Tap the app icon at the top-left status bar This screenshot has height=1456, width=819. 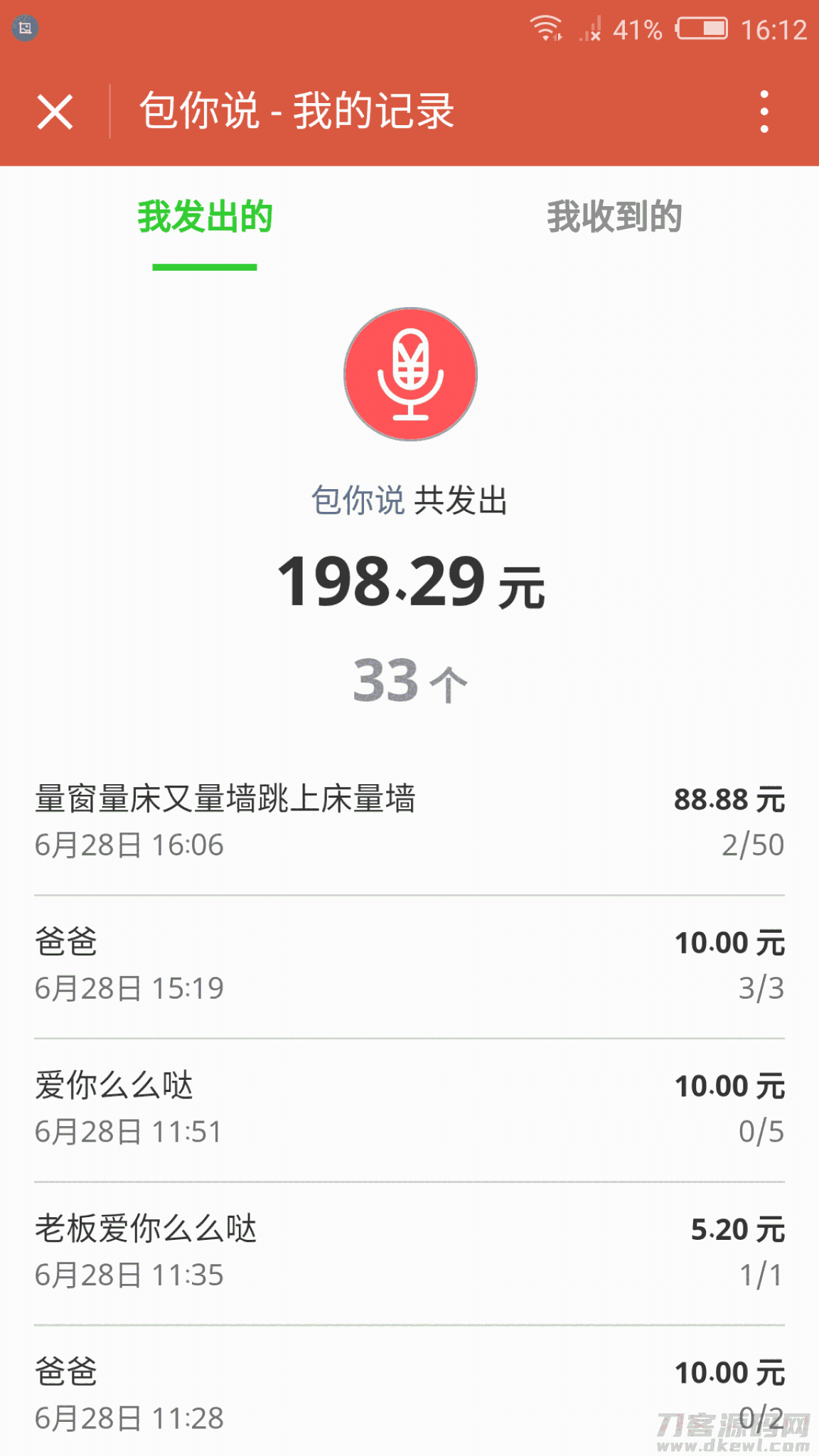(x=24, y=28)
